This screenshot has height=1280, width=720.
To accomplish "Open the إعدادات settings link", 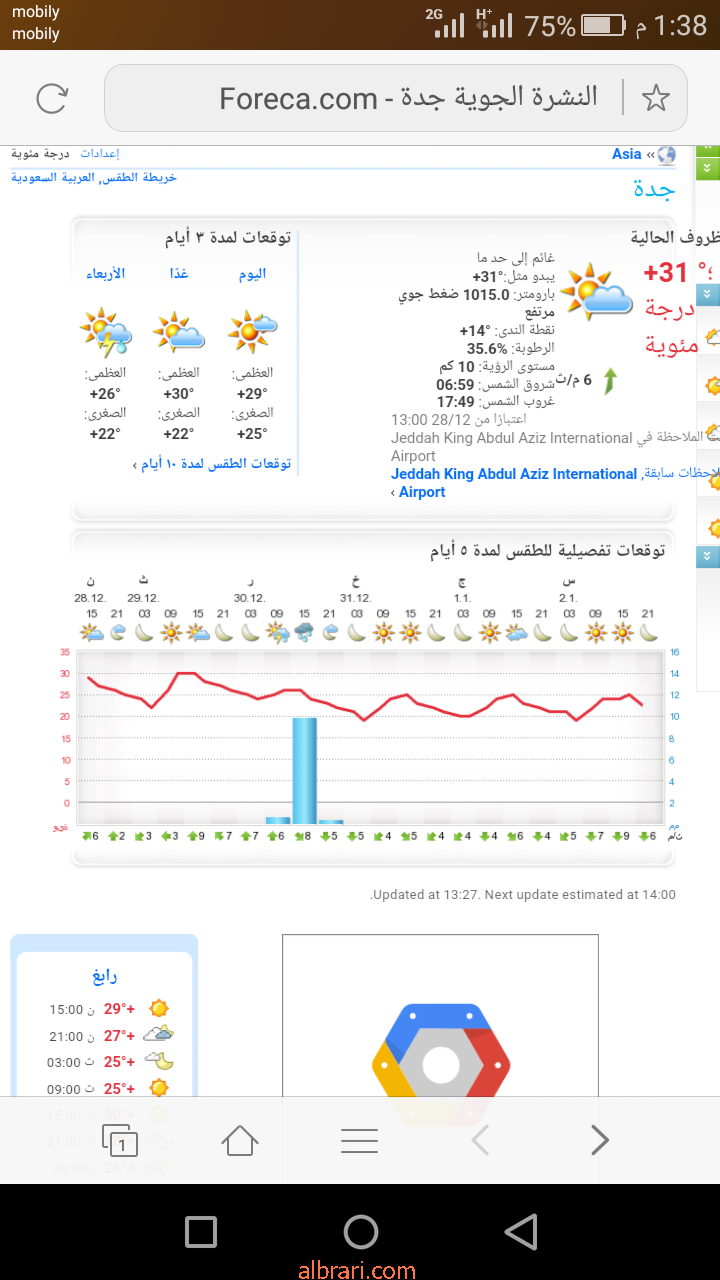I will click(x=100, y=154).
